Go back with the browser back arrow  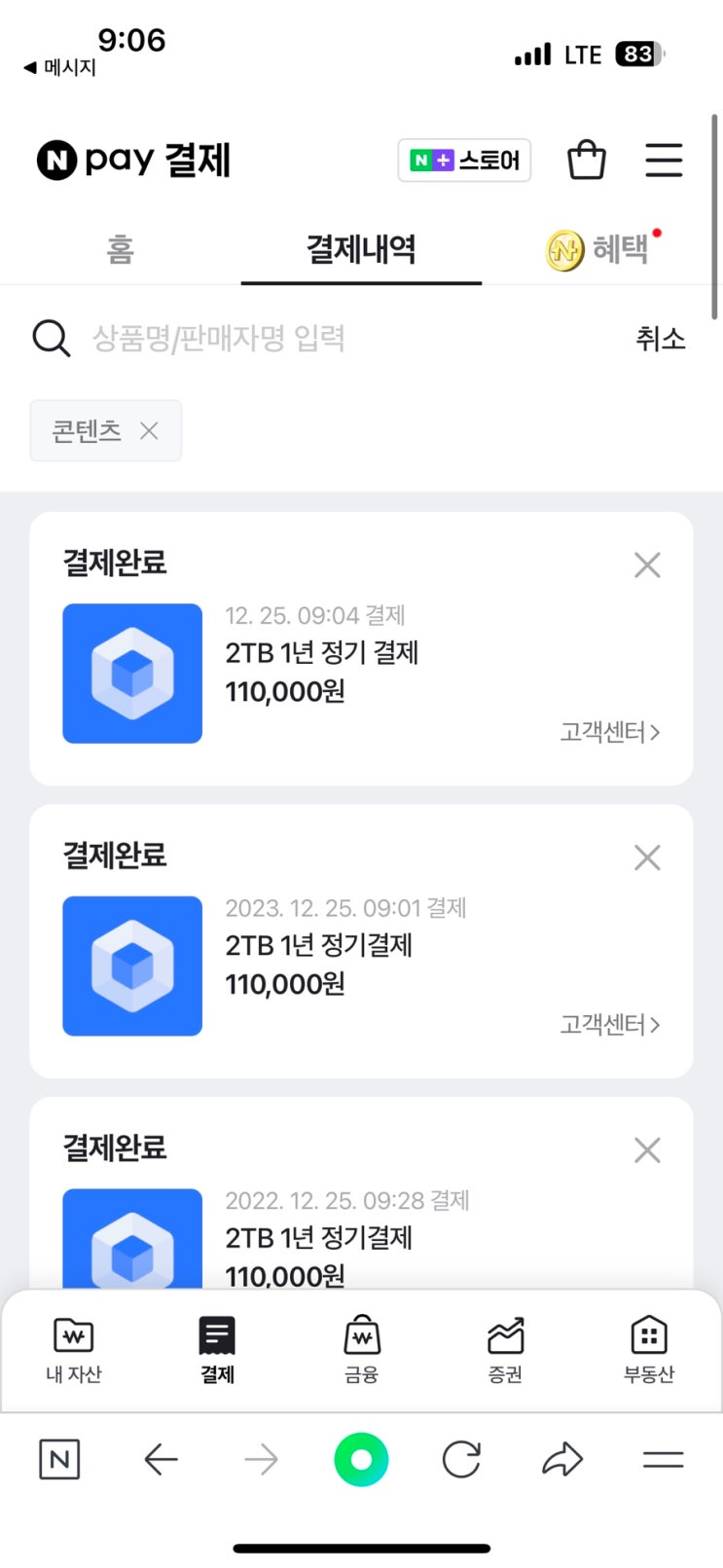(x=161, y=1459)
